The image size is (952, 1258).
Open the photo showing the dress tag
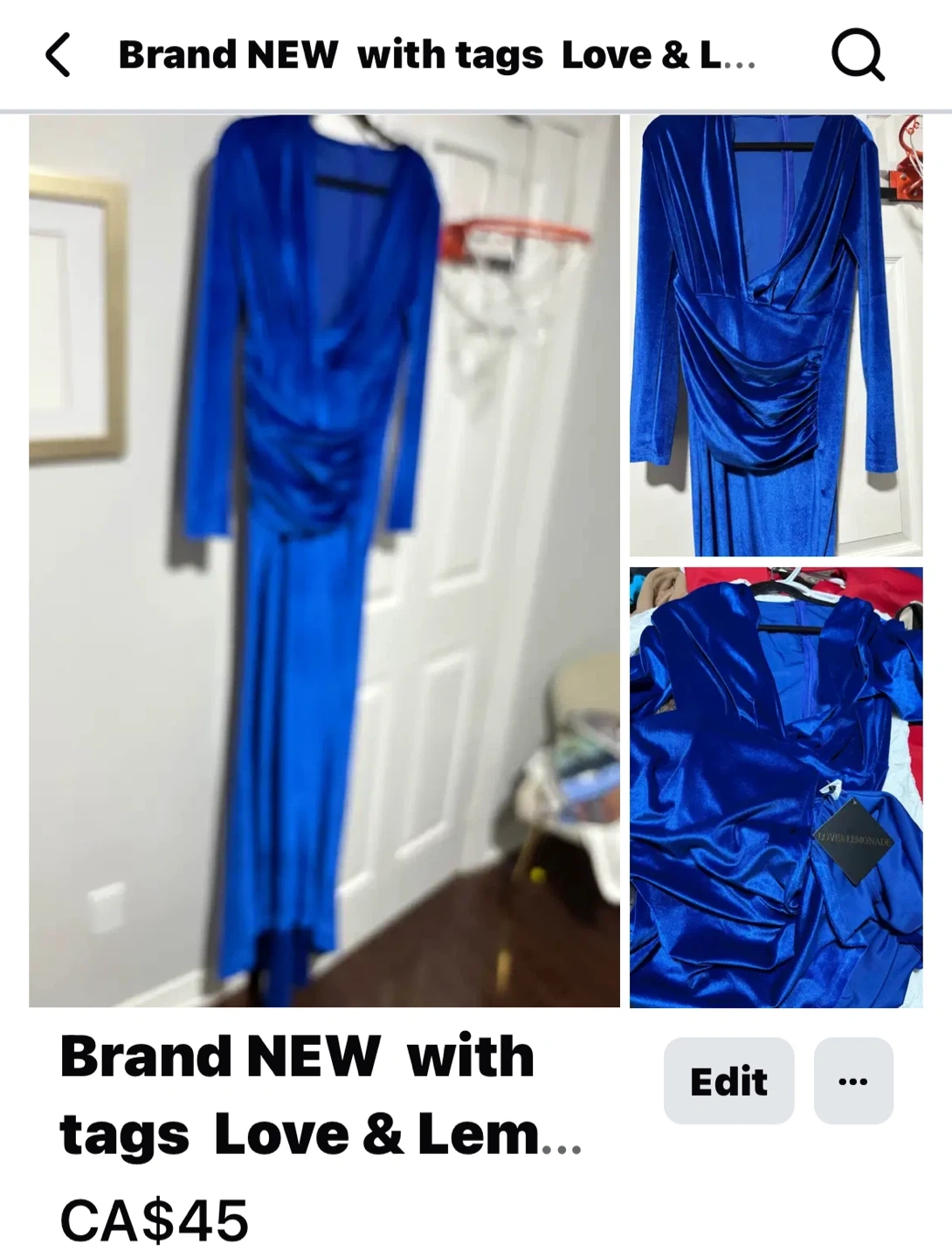click(x=776, y=787)
